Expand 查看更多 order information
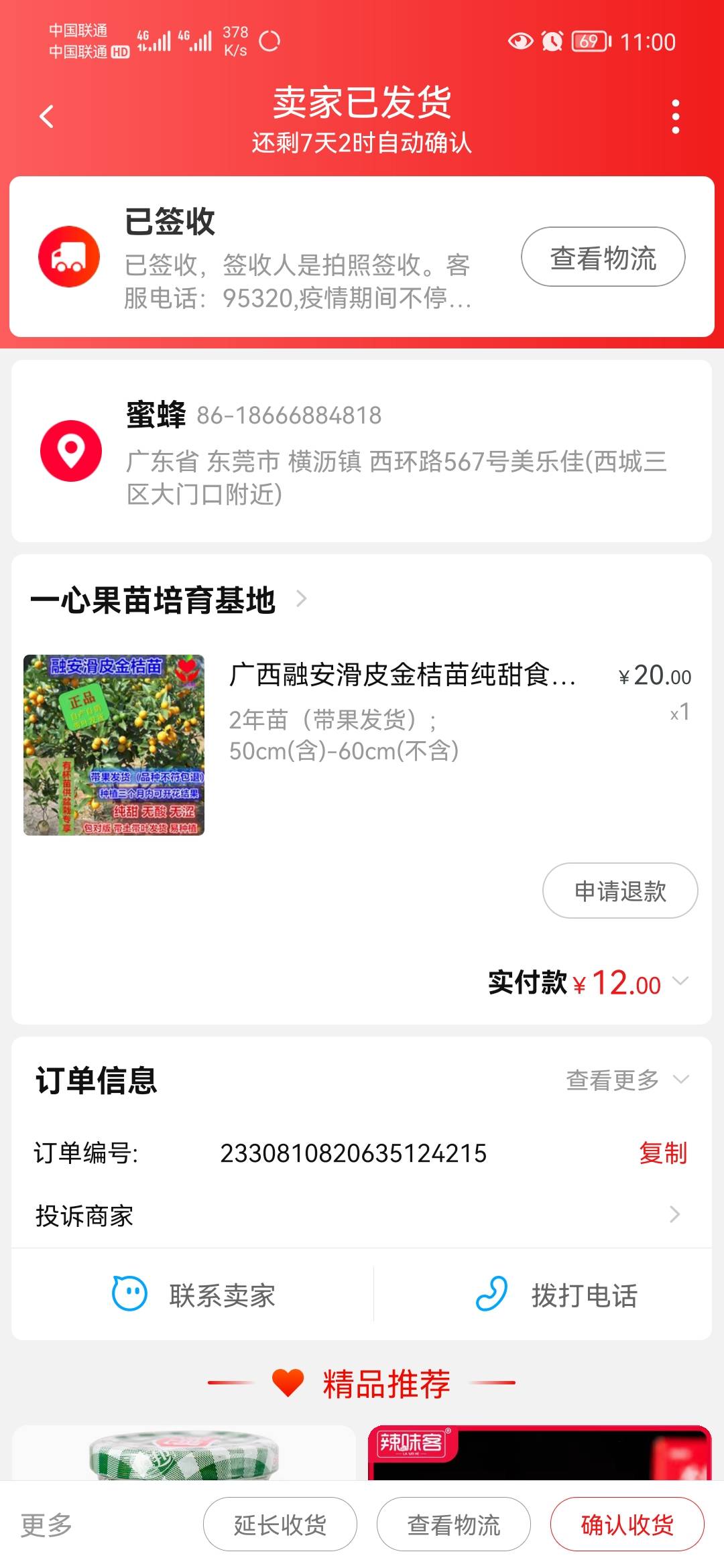Image resolution: width=724 pixels, height=1568 pixels. point(626,1080)
